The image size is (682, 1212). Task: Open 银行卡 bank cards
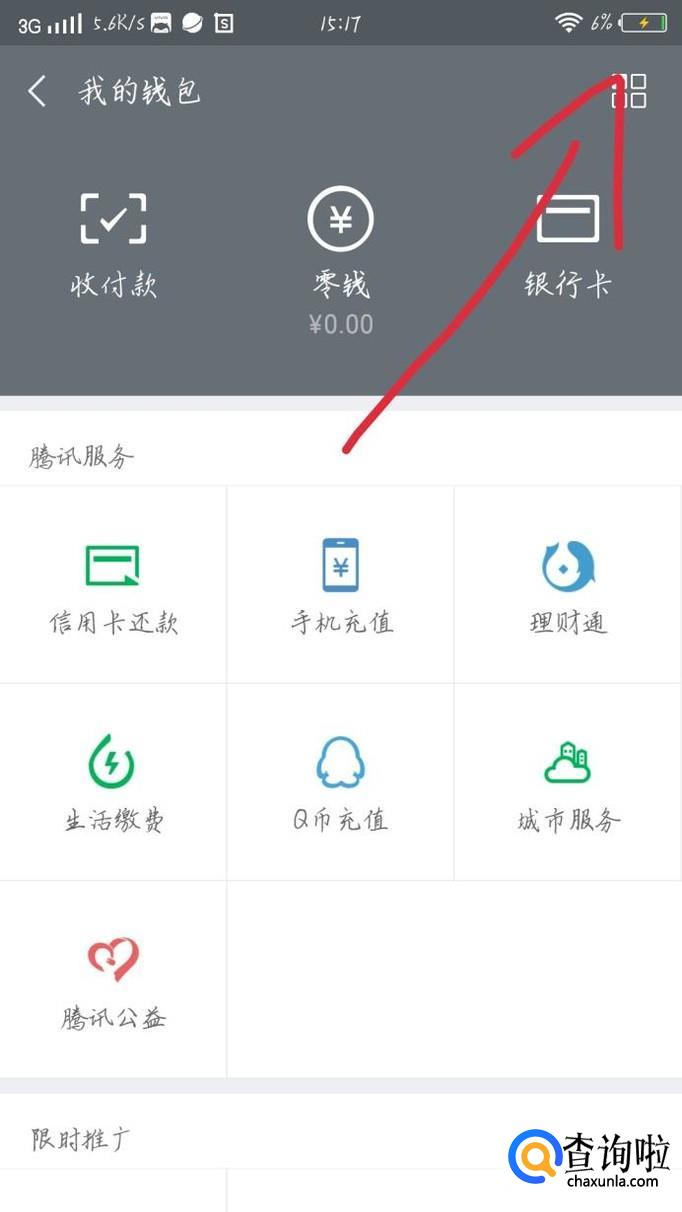[x=567, y=245]
